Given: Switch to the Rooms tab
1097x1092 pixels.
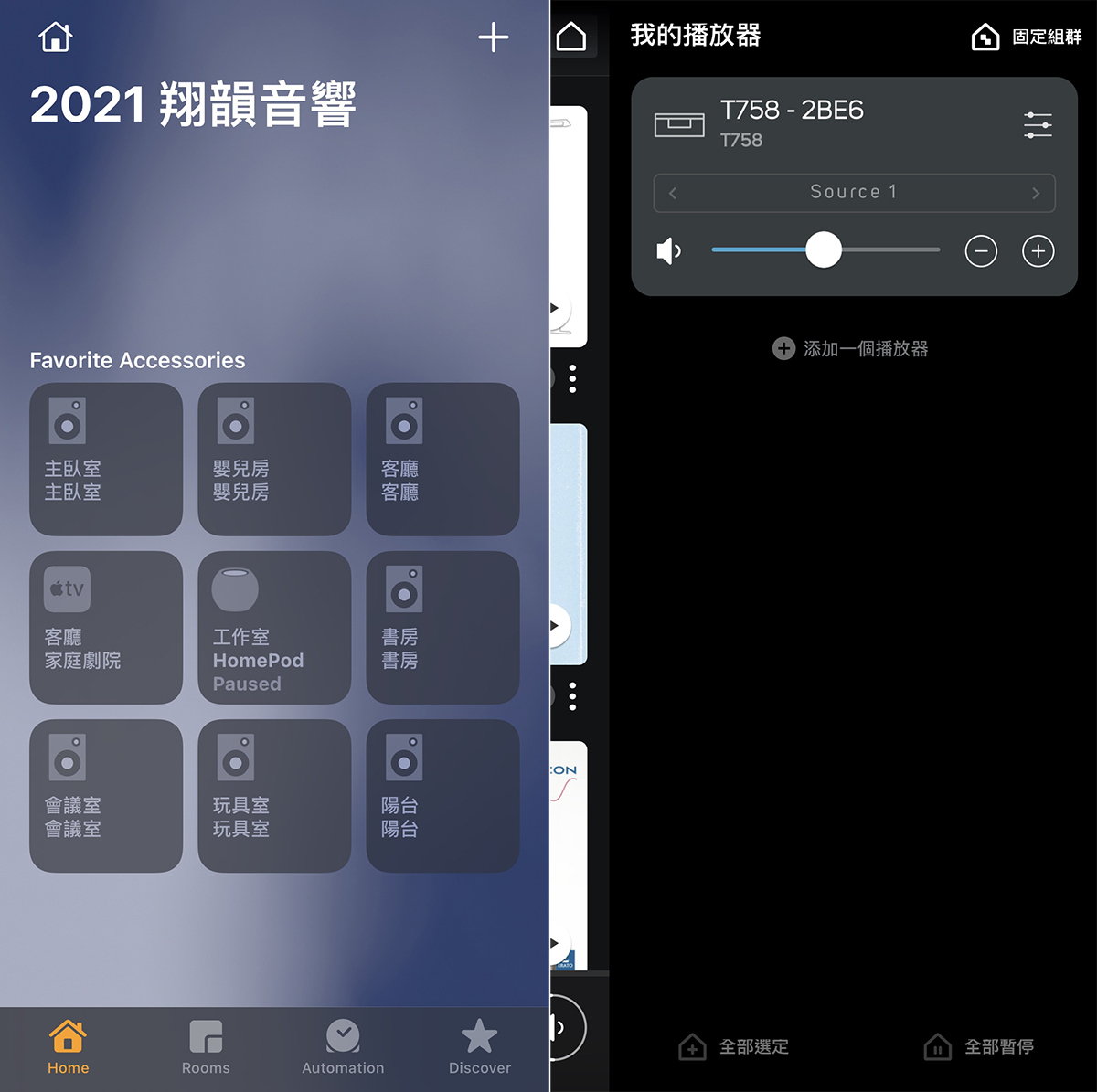Looking at the screenshot, I should [x=206, y=1047].
